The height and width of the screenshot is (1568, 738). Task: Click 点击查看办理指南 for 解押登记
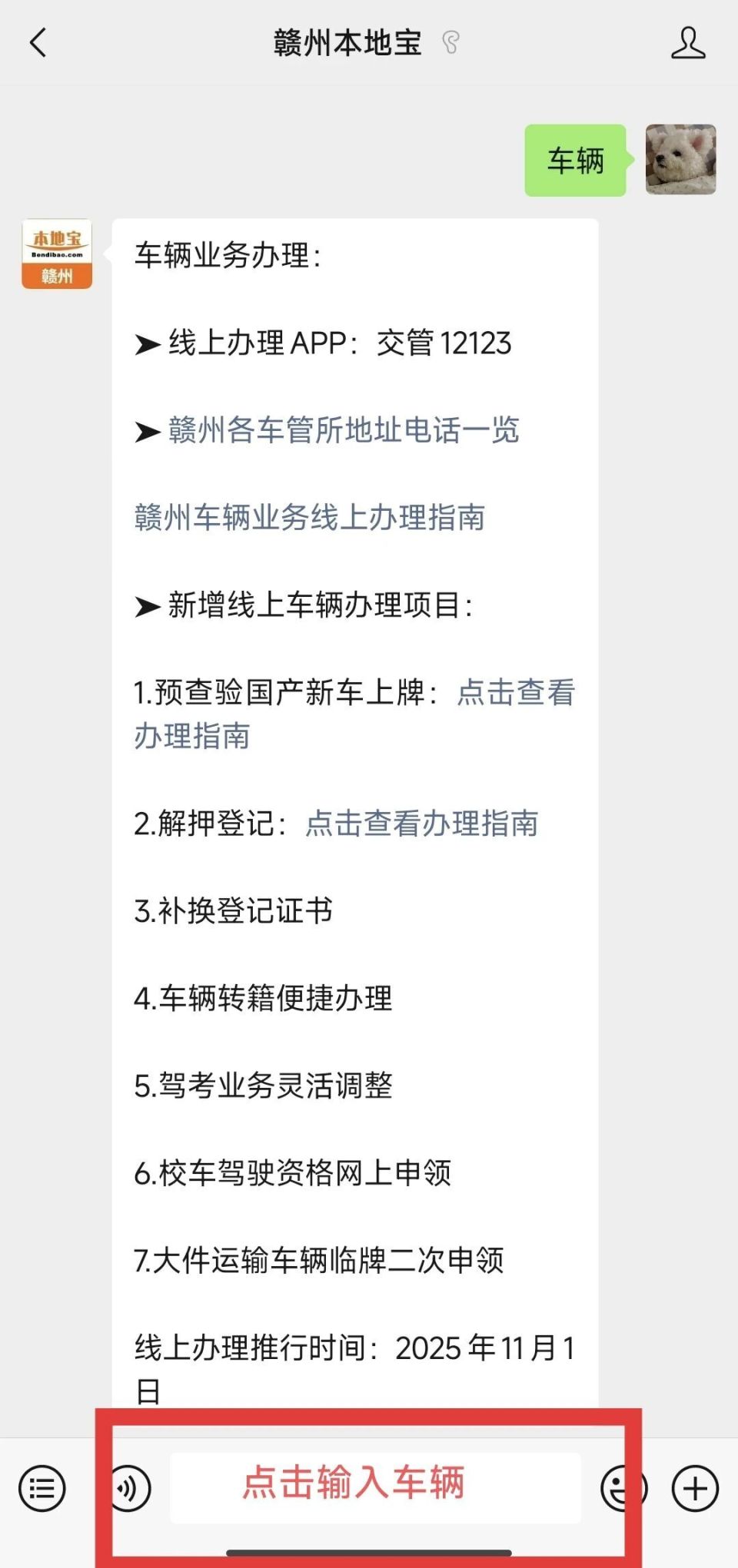pos(421,825)
